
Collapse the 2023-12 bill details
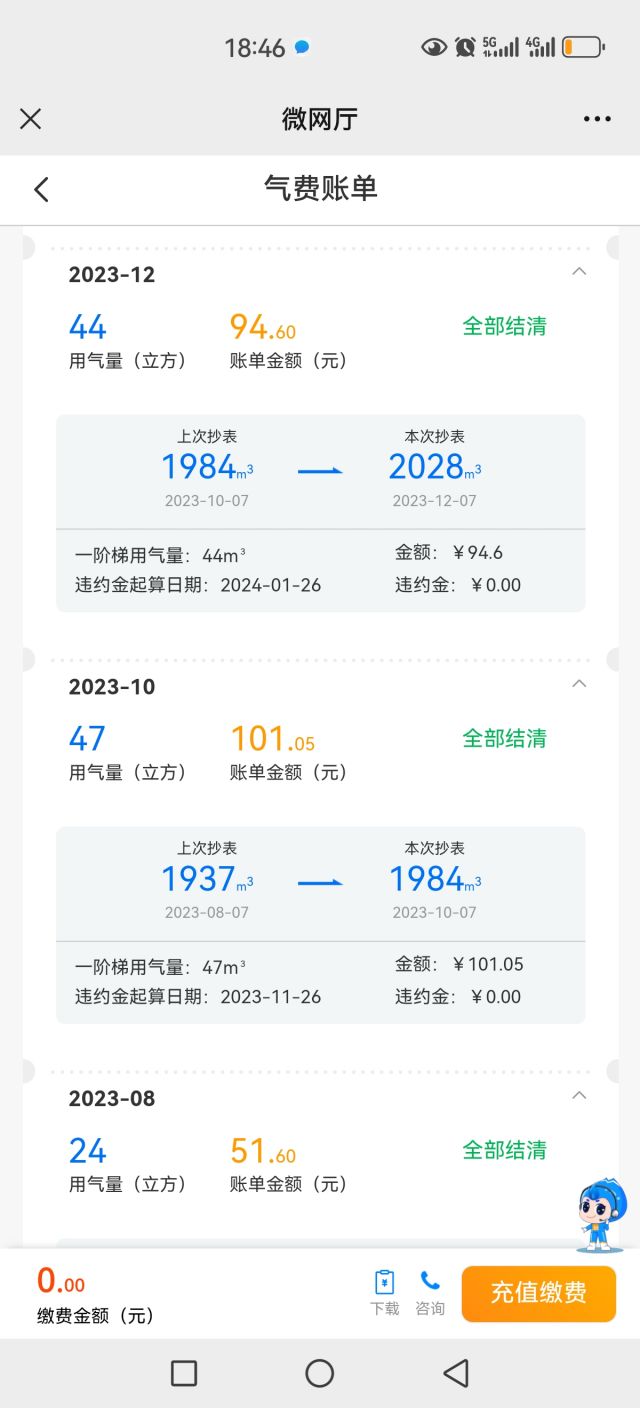click(579, 272)
